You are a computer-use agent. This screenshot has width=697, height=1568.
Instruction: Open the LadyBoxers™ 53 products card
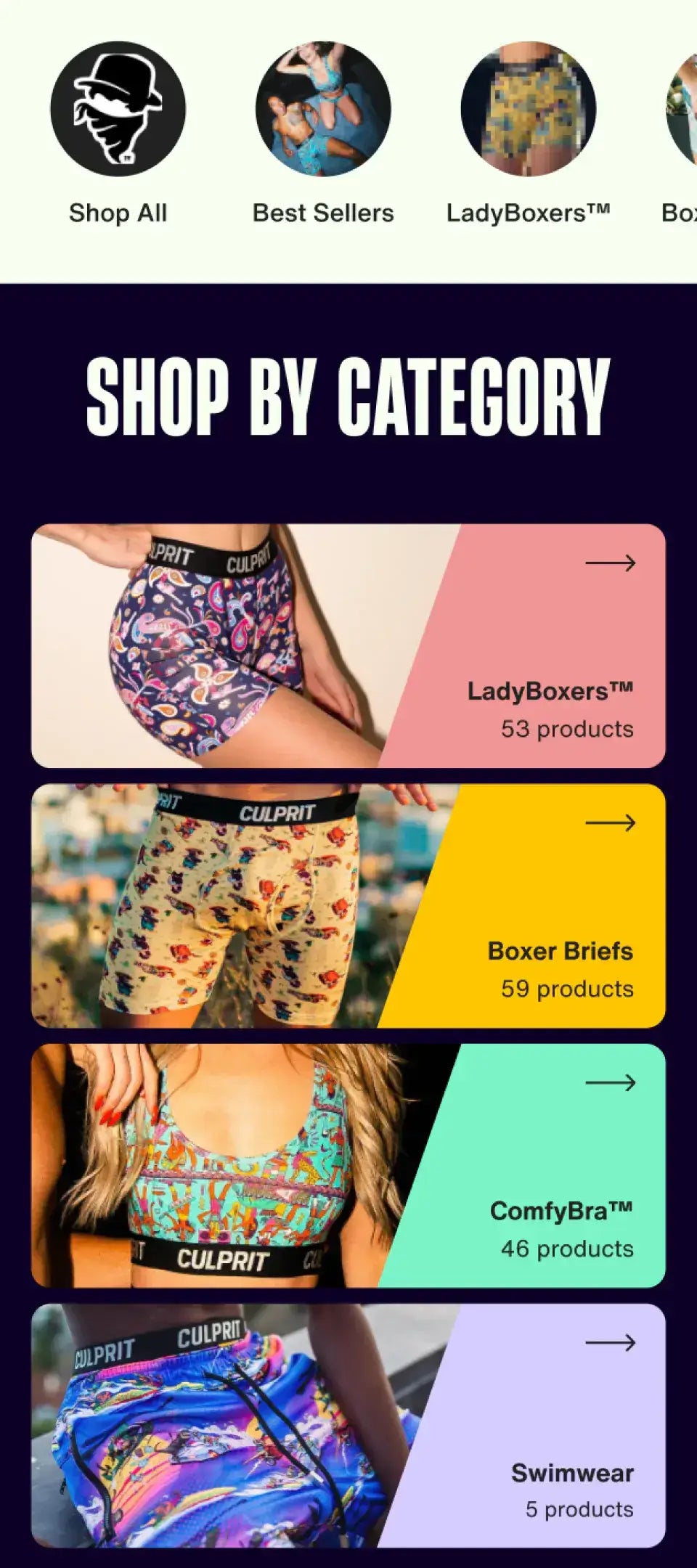(348, 646)
